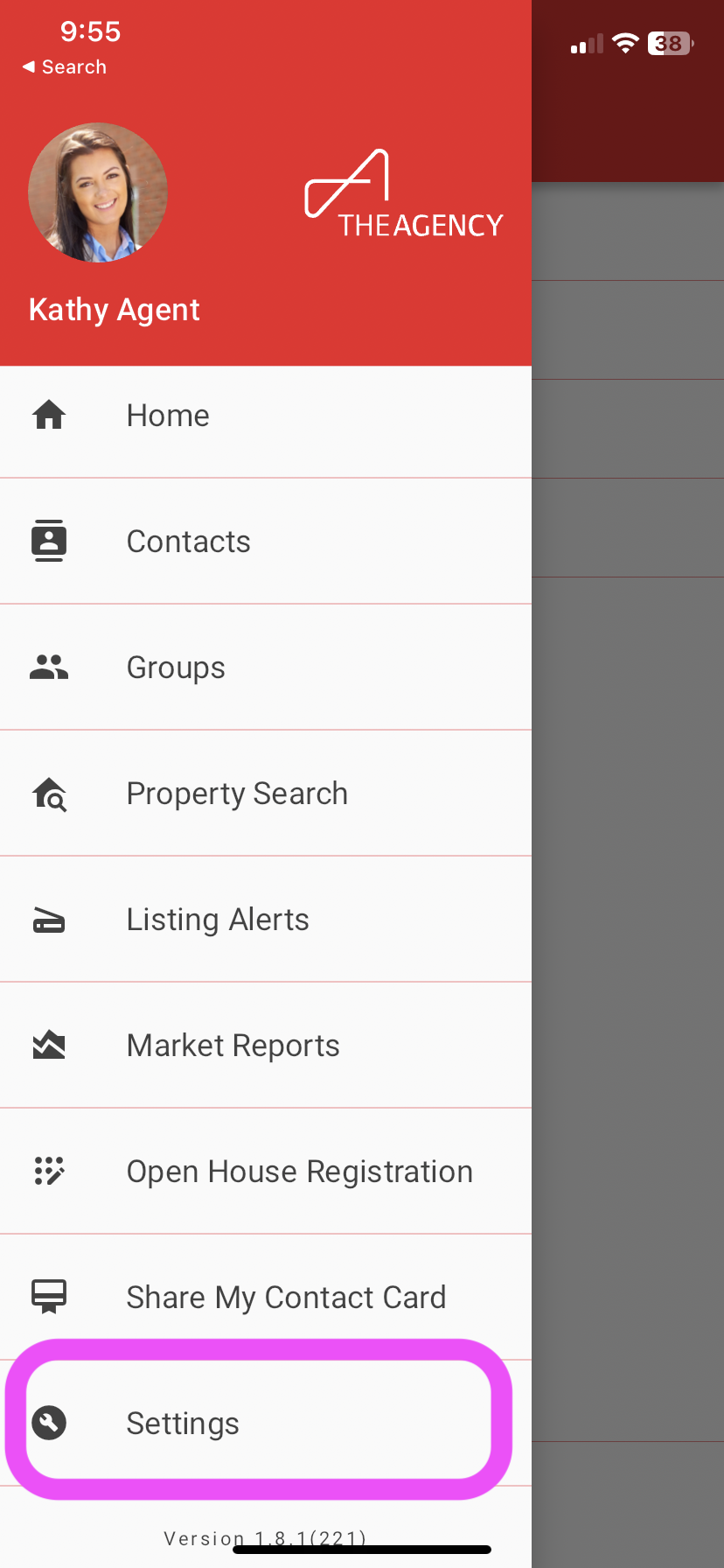
Task: Tap Kathy Agent's profile photo
Action: [98, 192]
